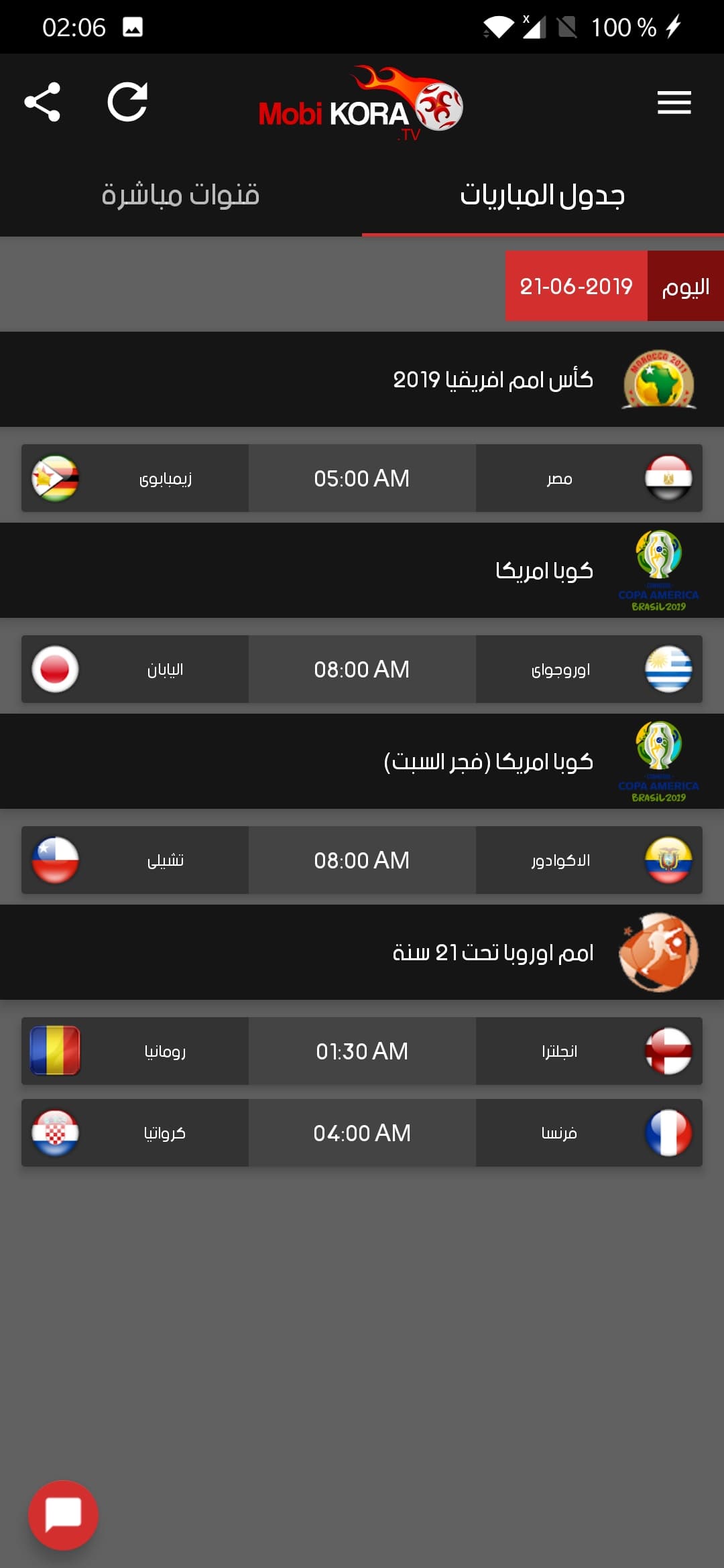Image resolution: width=724 pixels, height=1568 pixels.
Task: Tap the اليوم 21-06-2019 date button
Action: pos(614,286)
